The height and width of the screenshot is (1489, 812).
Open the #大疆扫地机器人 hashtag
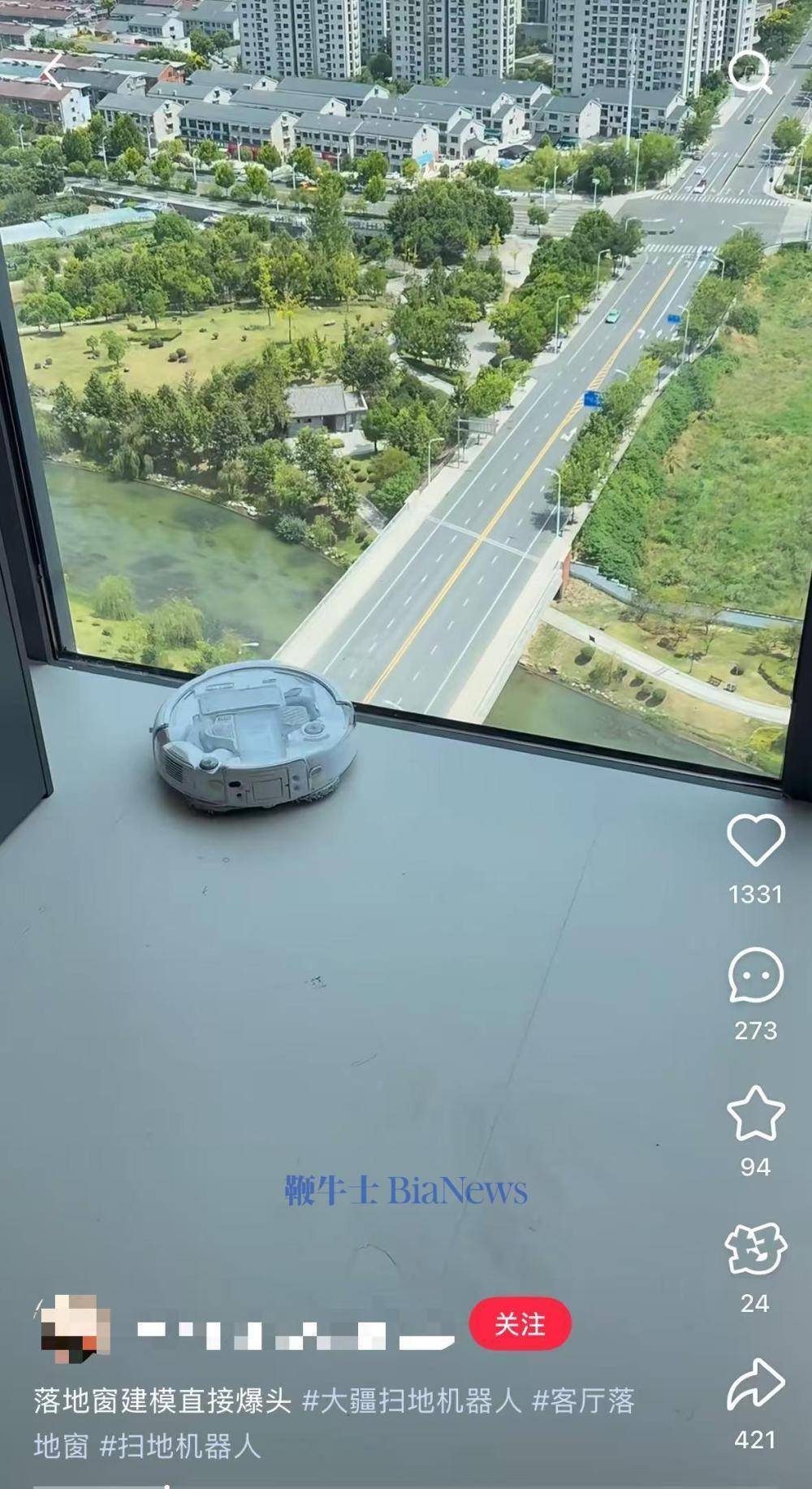[x=412, y=1401]
